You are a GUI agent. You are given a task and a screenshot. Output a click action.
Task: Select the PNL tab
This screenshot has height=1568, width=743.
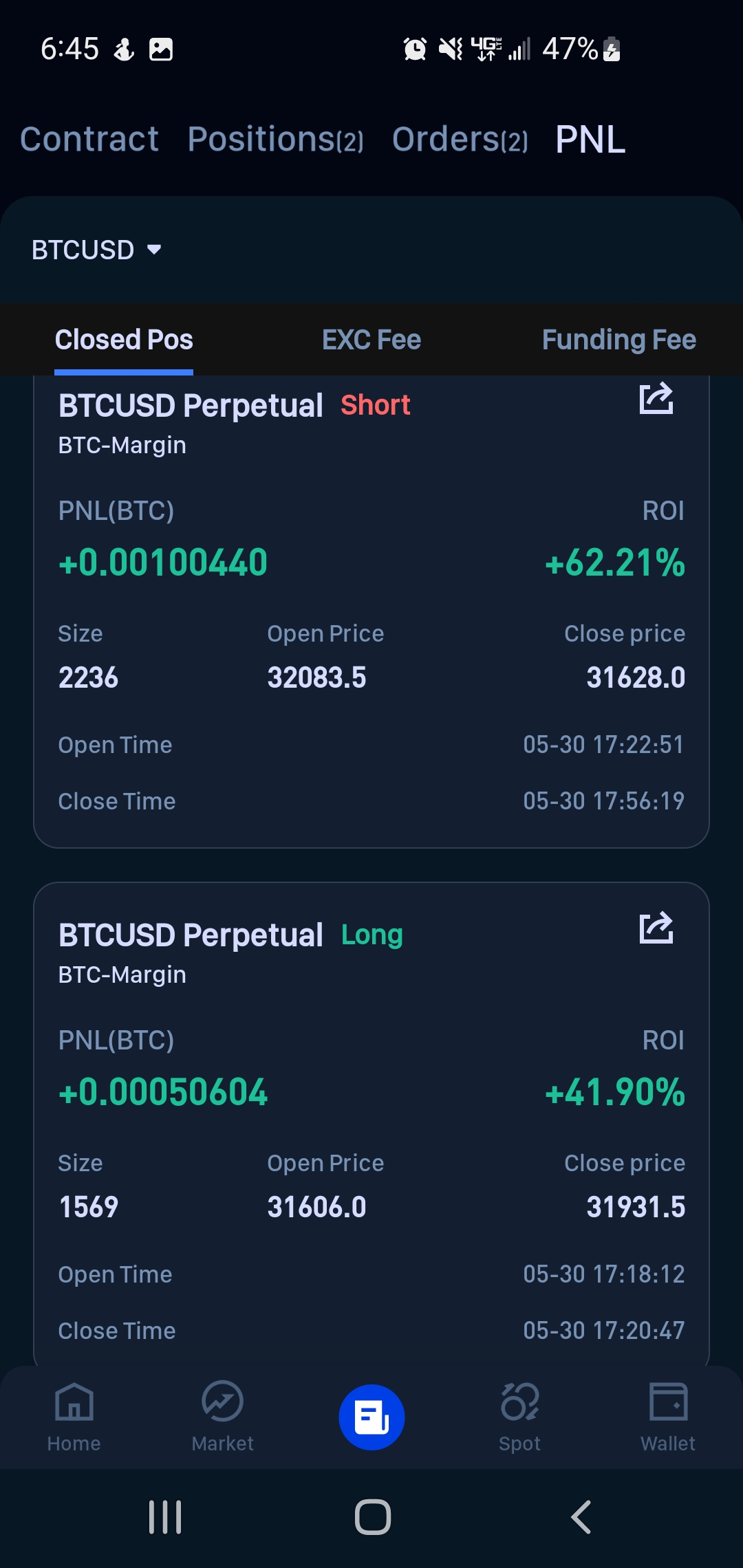(590, 140)
